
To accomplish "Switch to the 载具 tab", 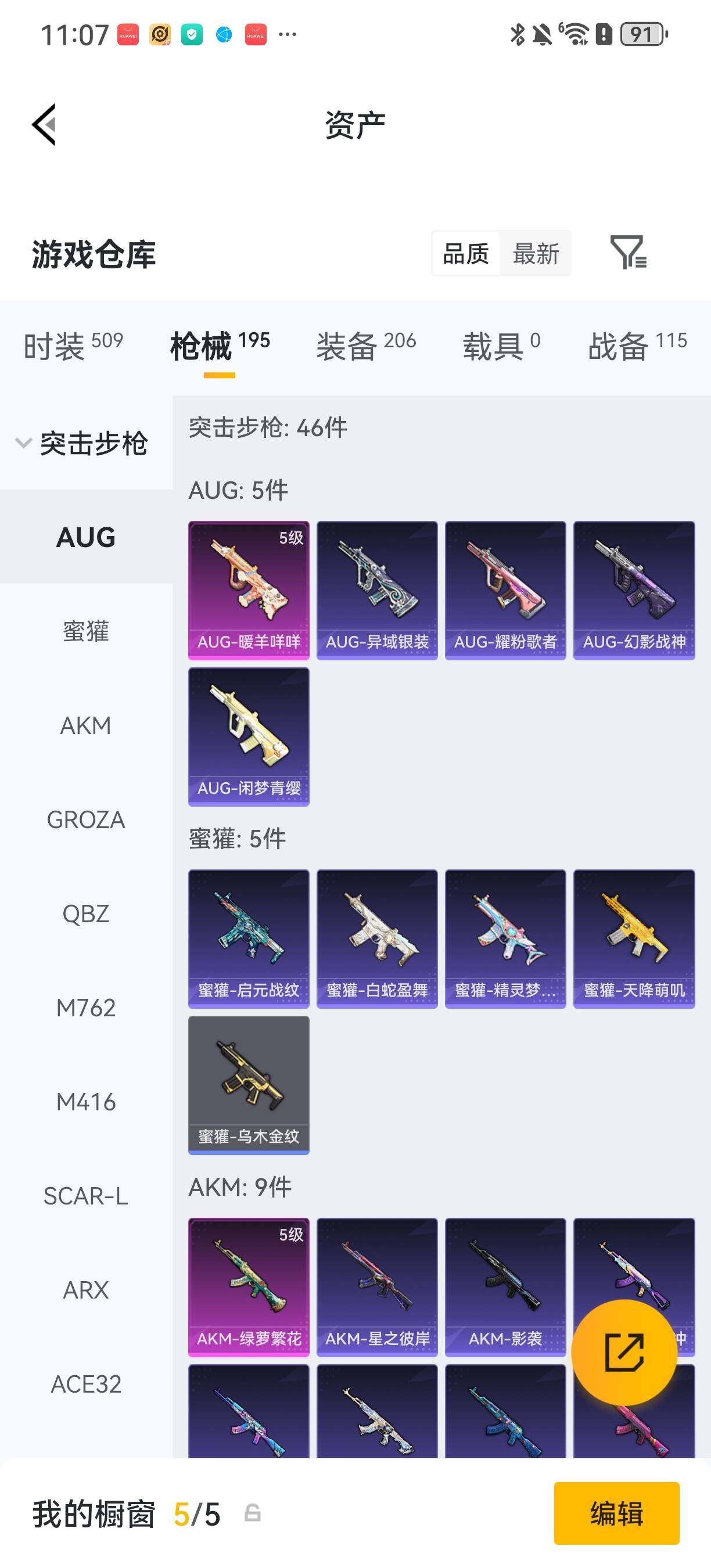I will coord(501,346).
